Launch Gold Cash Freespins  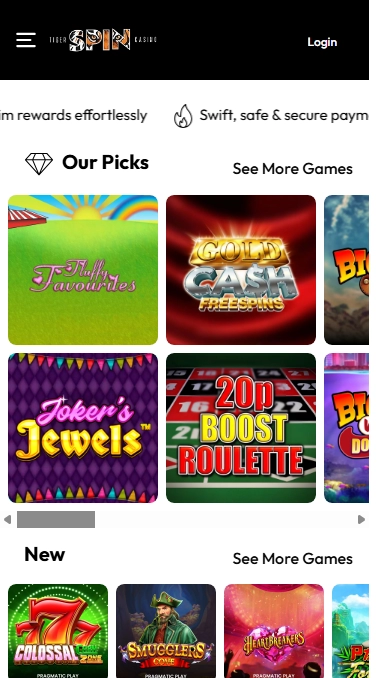click(241, 270)
